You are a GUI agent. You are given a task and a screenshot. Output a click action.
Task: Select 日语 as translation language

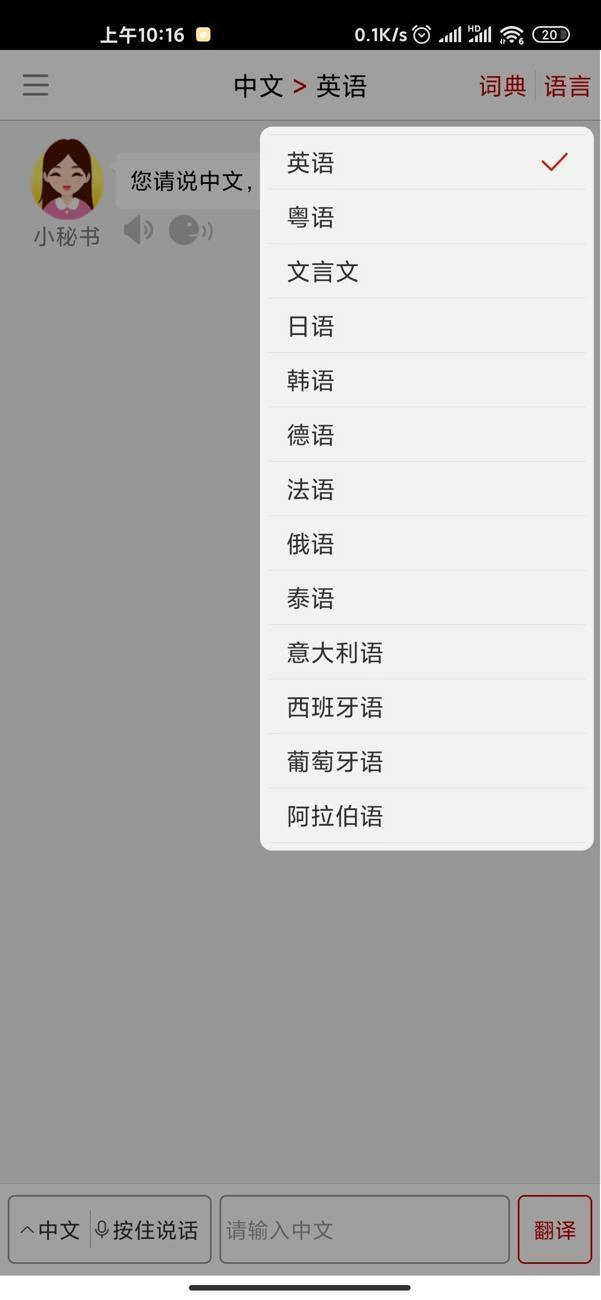click(427, 326)
